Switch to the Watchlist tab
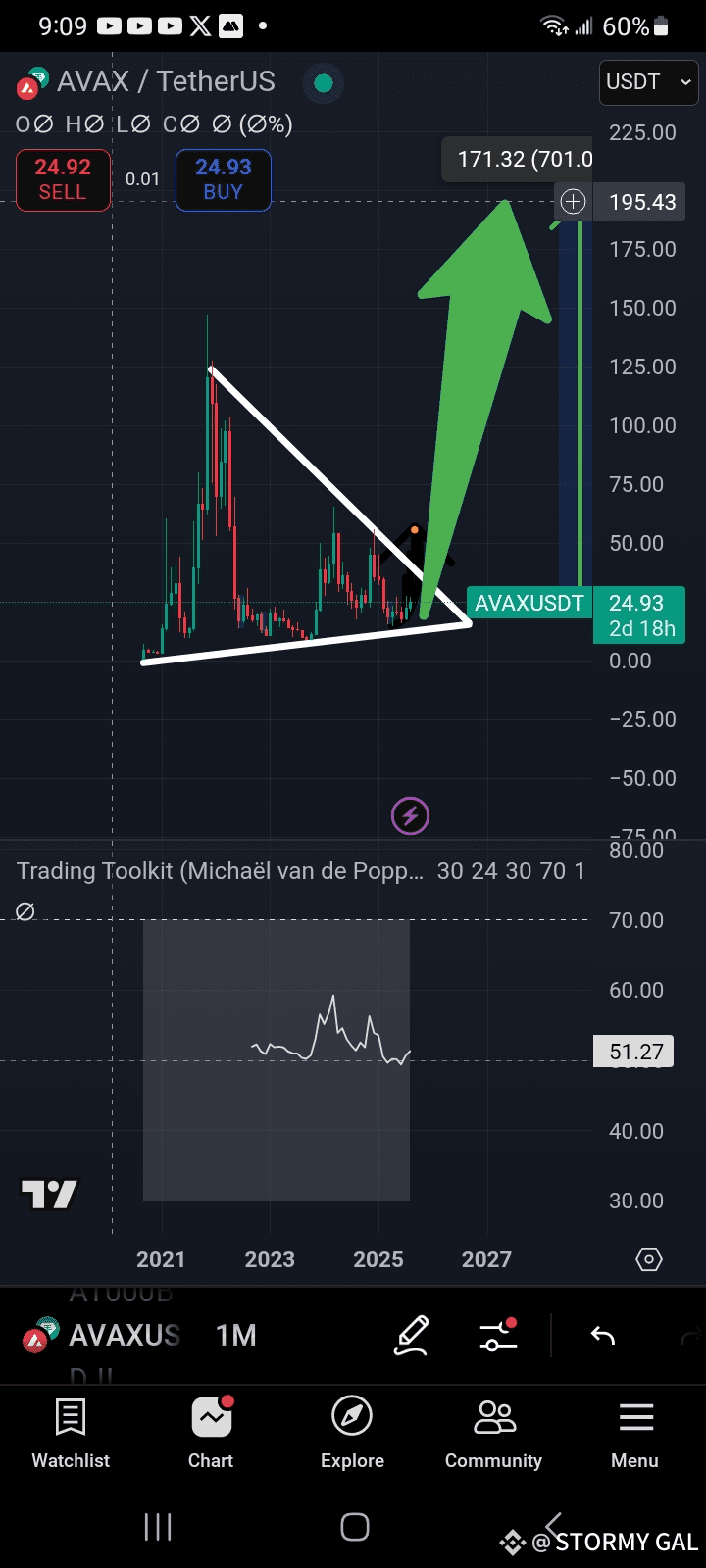Screen dimensions: 706x1568 (x=71, y=1433)
